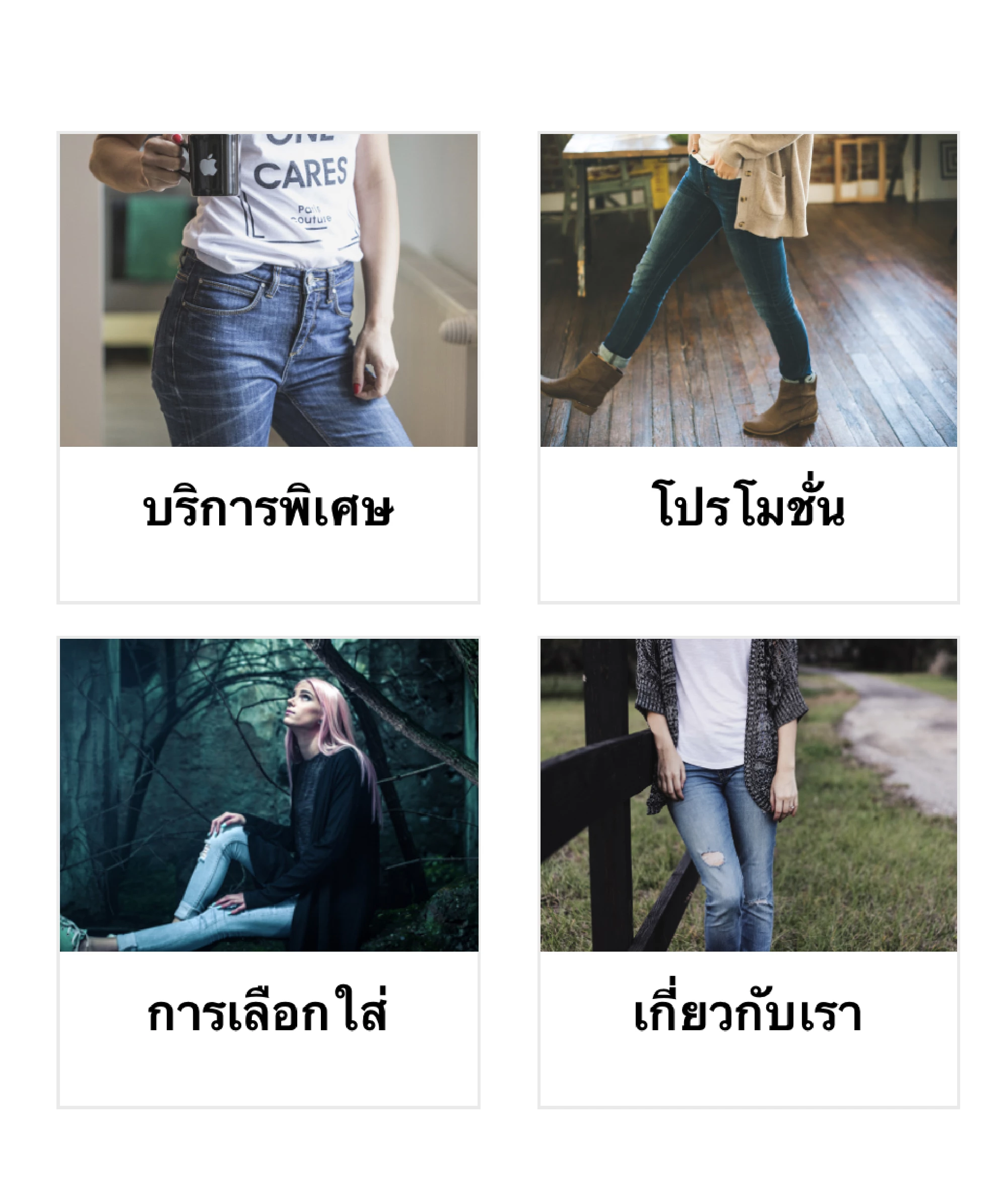The width and height of the screenshot is (1008, 1201).
Task: Select the การเลือกใส่ card
Action: (268, 874)
